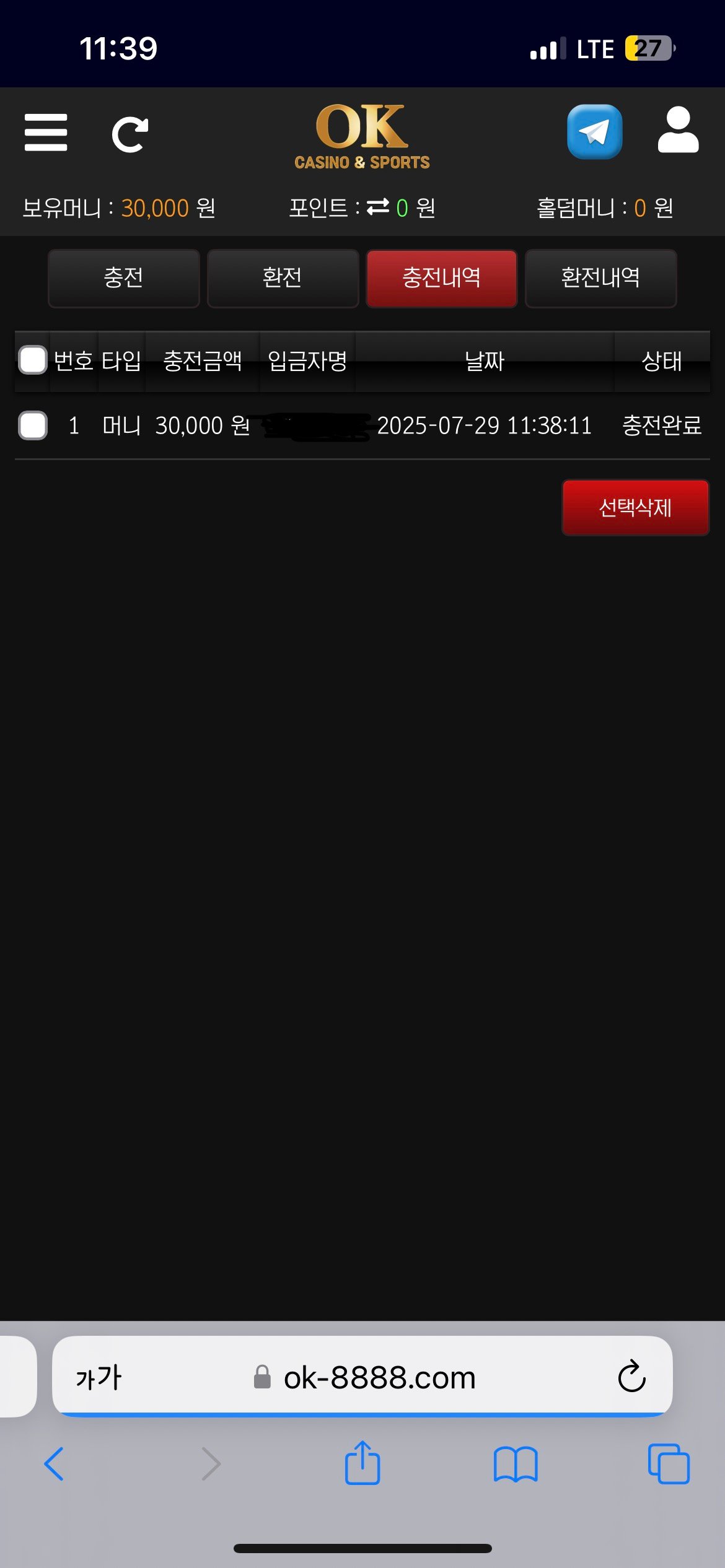Open the user profile icon
This screenshot has width=725, height=1568.
678,131
